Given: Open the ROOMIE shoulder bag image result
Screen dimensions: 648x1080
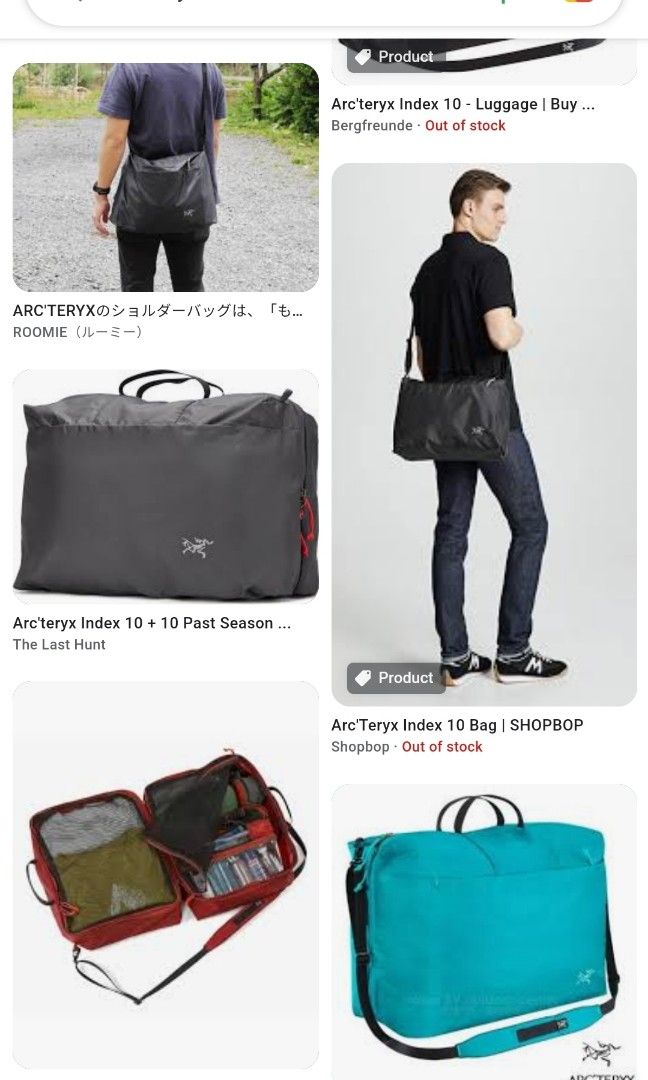Looking at the screenshot, I should (x=165, y=178).
